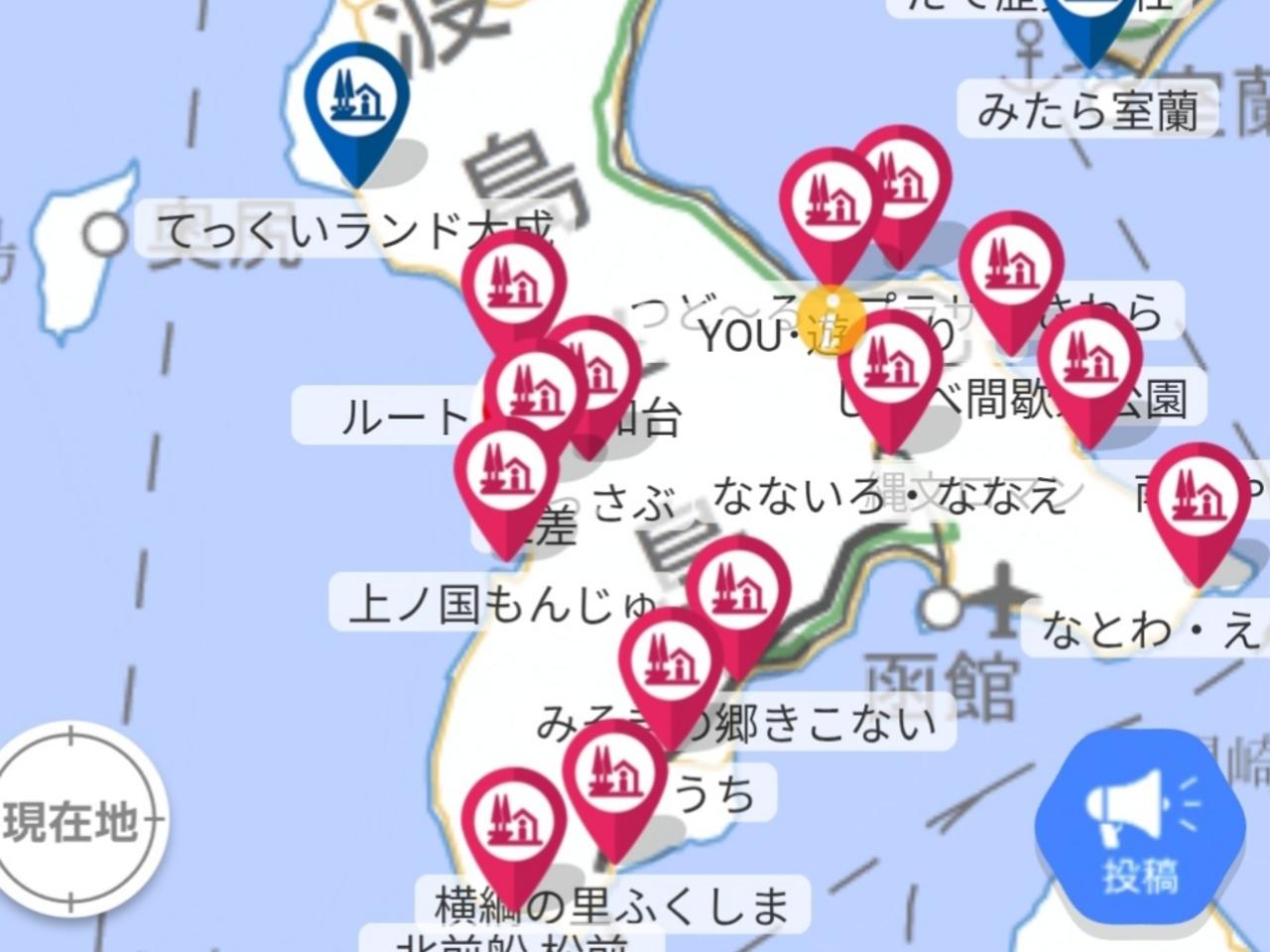This screenshot has width=1270, height=952.
Task: Open the なないろ・ななえ label
Action: (886, 495)
